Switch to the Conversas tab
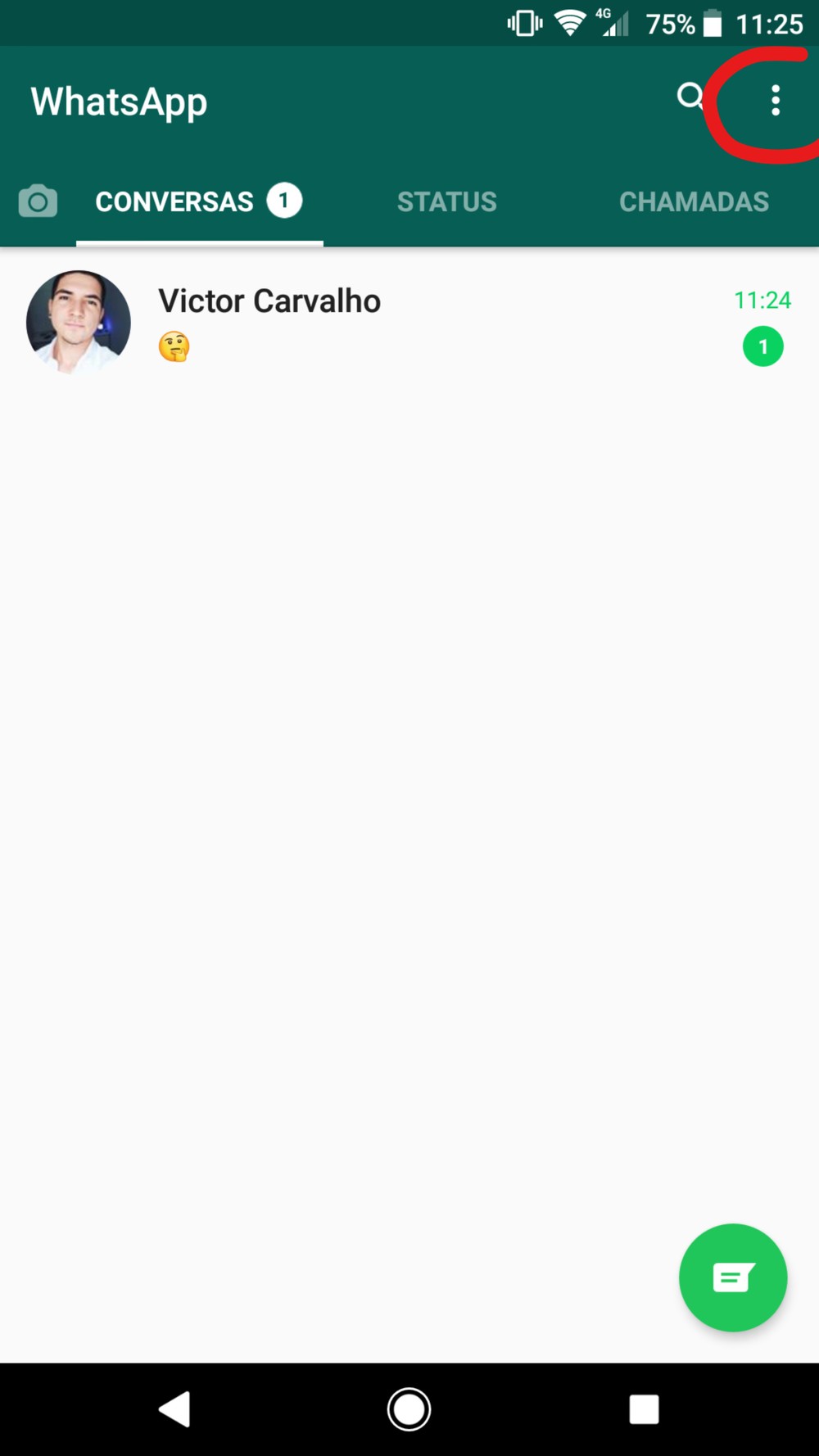 point(198,201)
